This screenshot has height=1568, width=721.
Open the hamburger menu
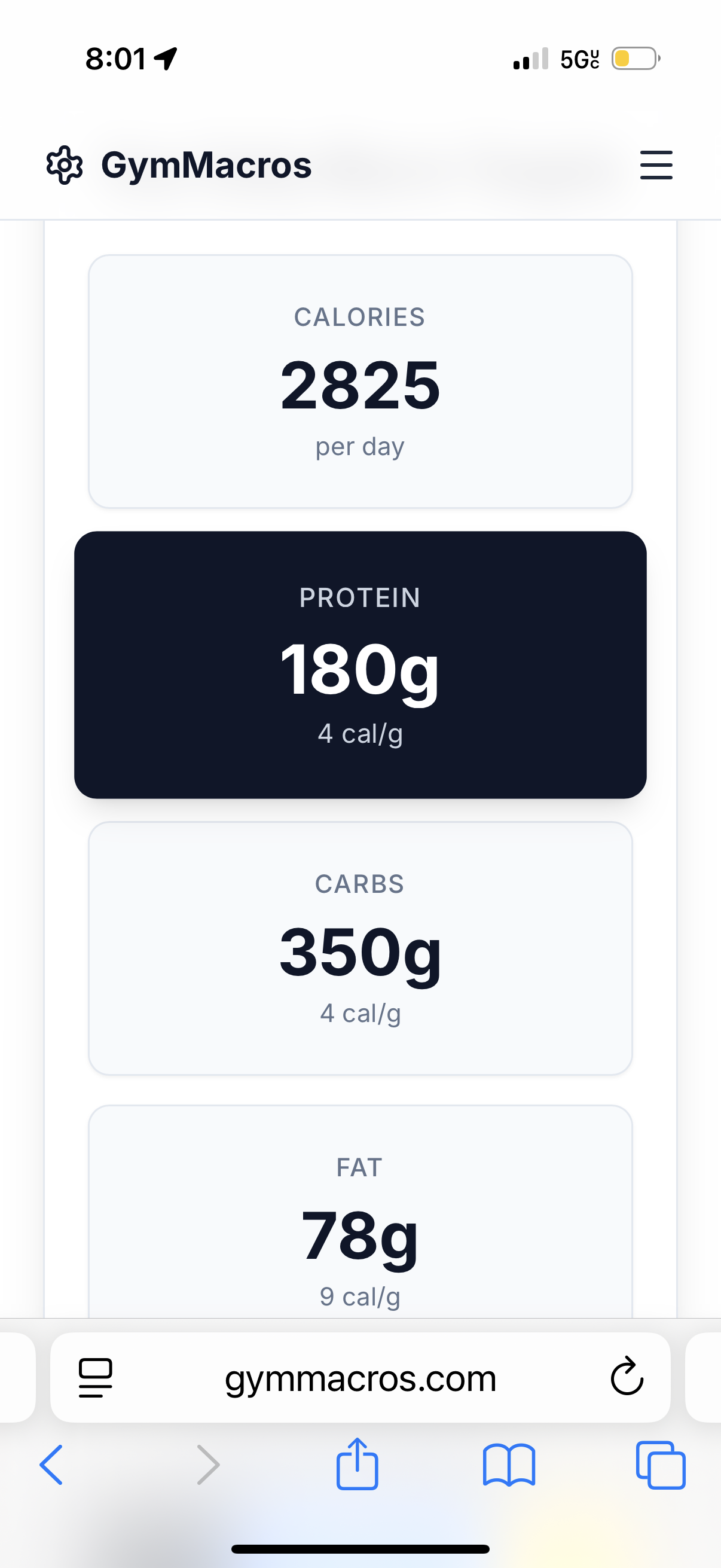[x=656, y=164]
